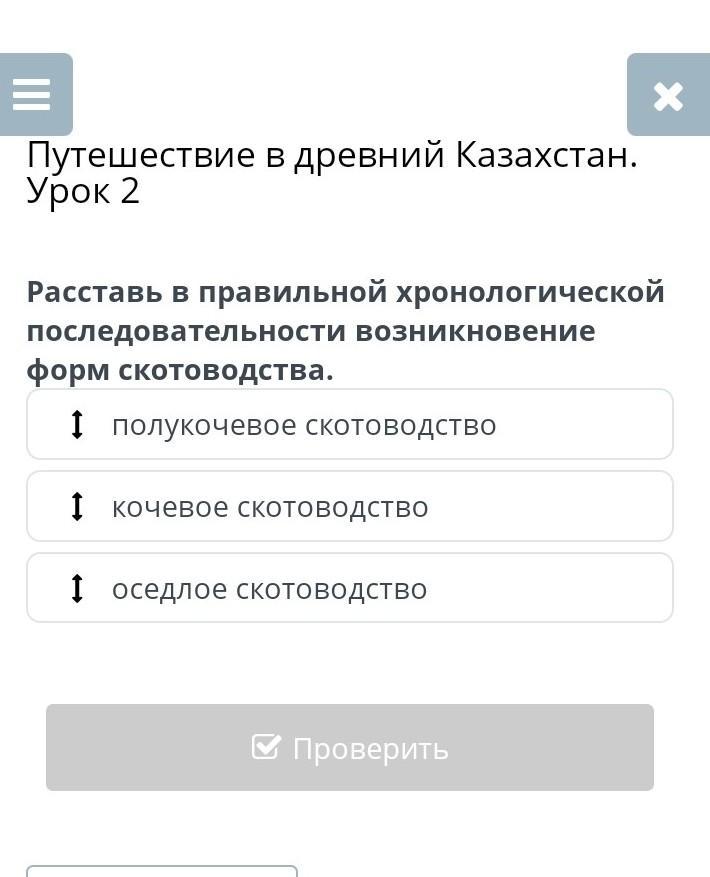Close the lesson with the X button
710x877 pixels.
(667, 96)
